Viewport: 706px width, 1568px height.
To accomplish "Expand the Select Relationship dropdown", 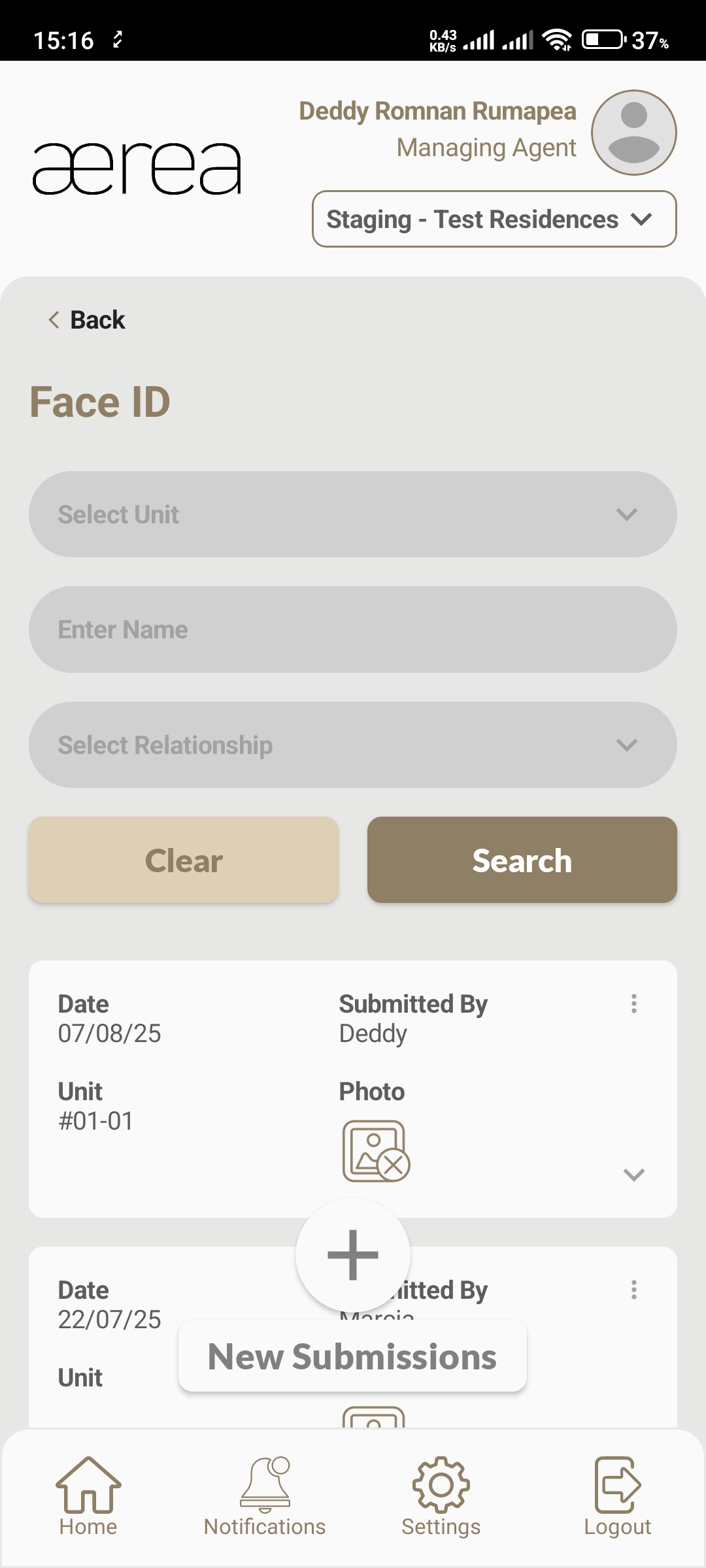I will (353, 745).
